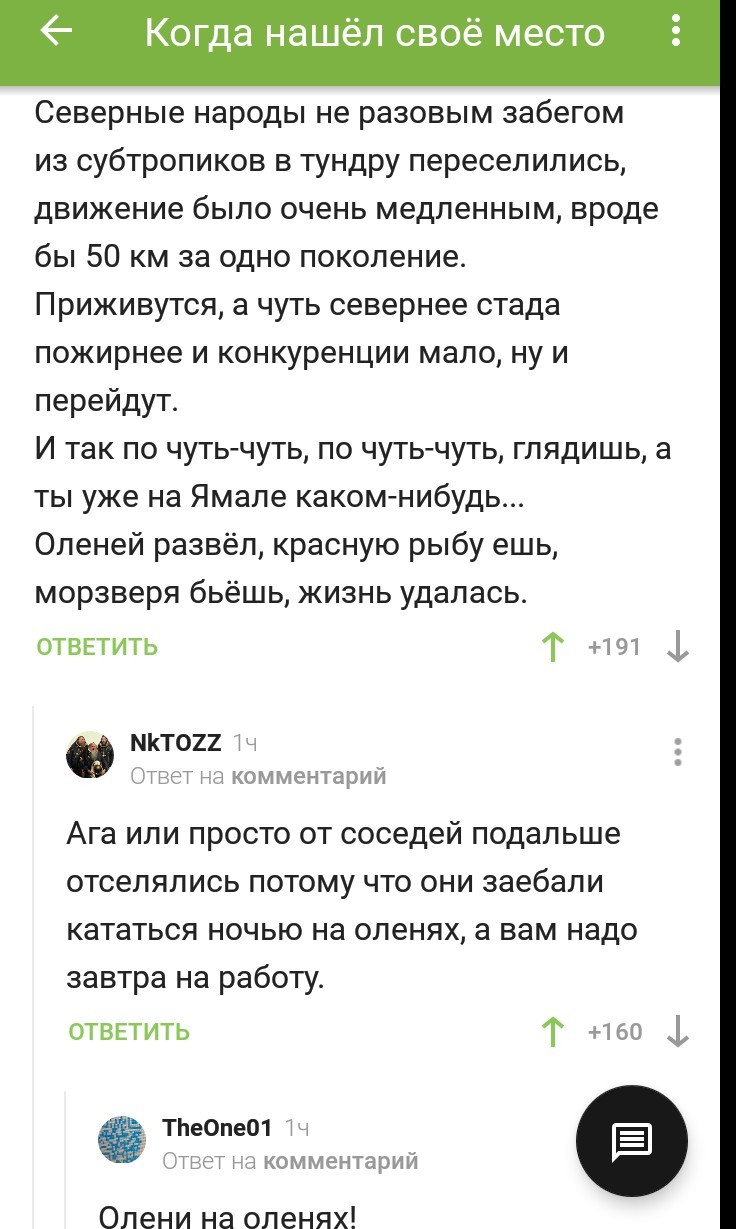Upvote NkTOZZ's comment rated +160

(x=552, y=1032)
